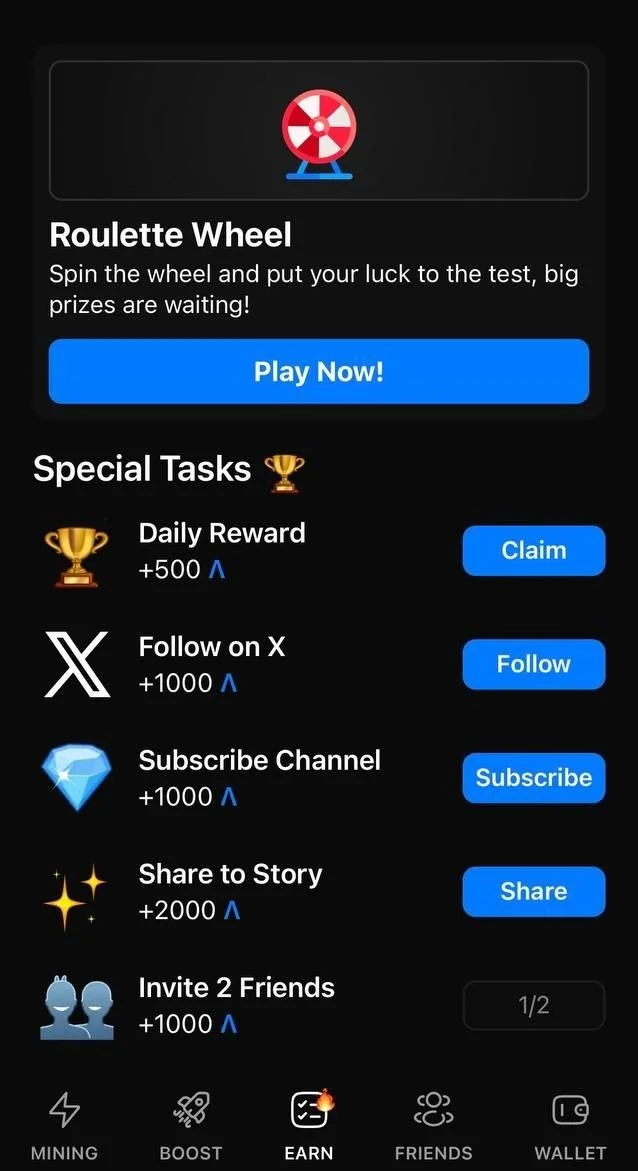Subscribe to the channel
638x1171 pixels.
tap(533, 777)
